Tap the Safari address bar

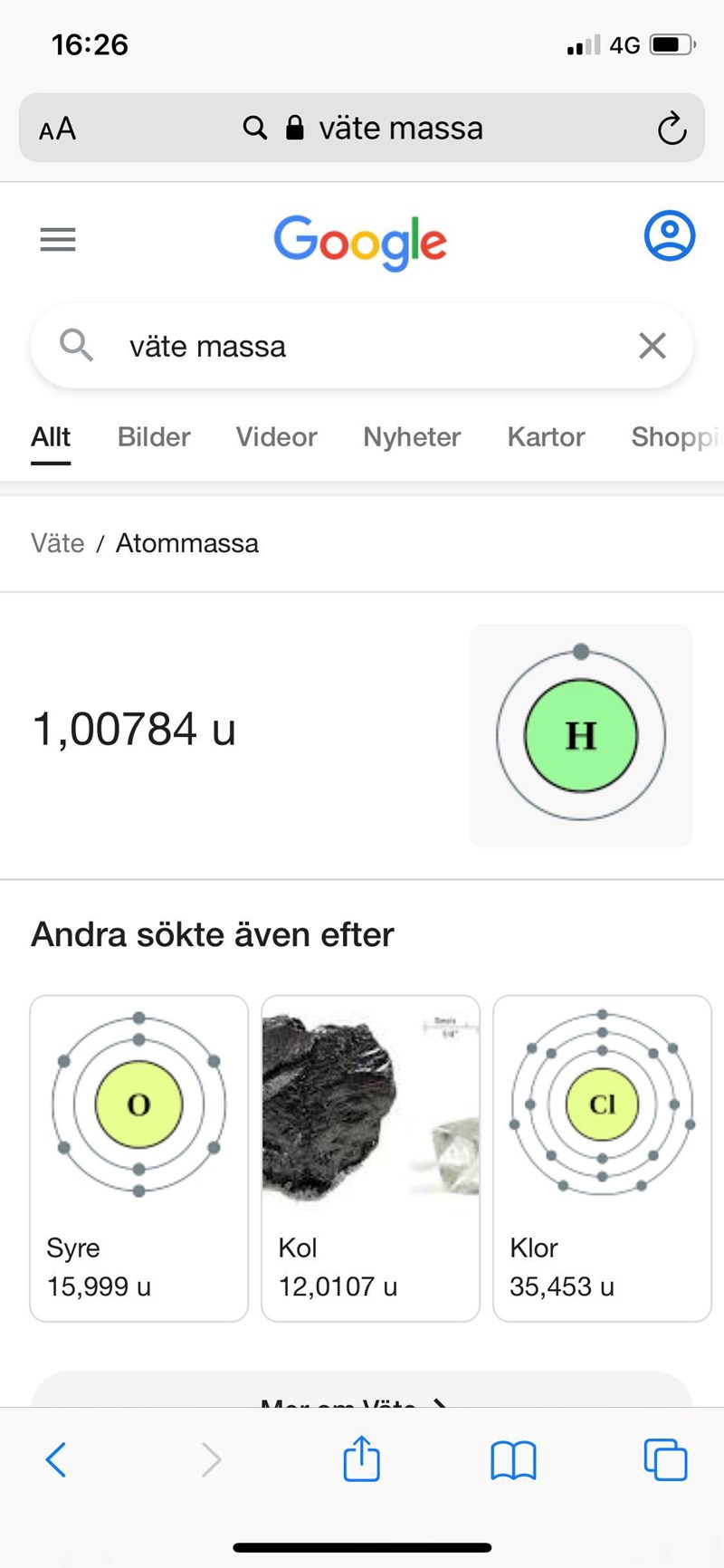coord(380,129)
